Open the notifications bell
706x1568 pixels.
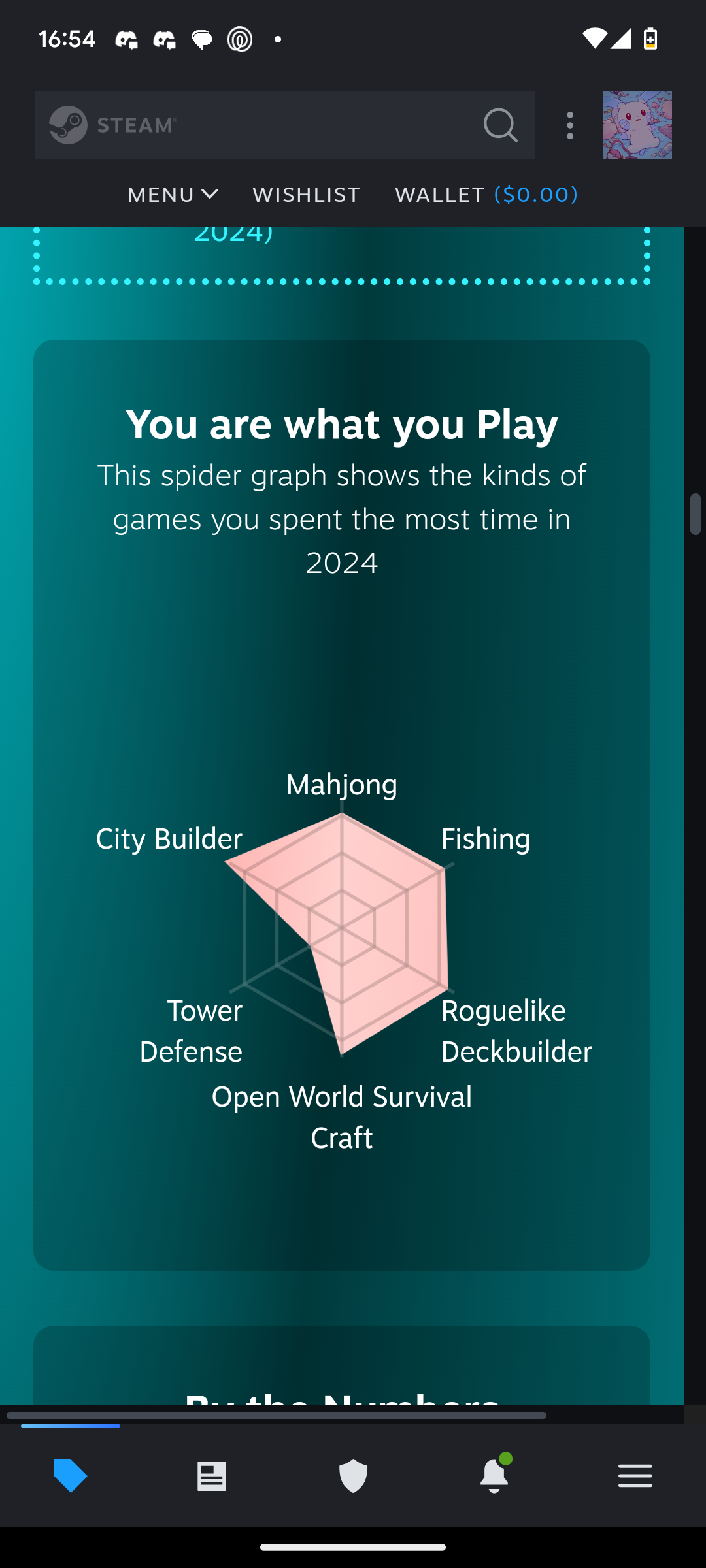click(494, 1474)
